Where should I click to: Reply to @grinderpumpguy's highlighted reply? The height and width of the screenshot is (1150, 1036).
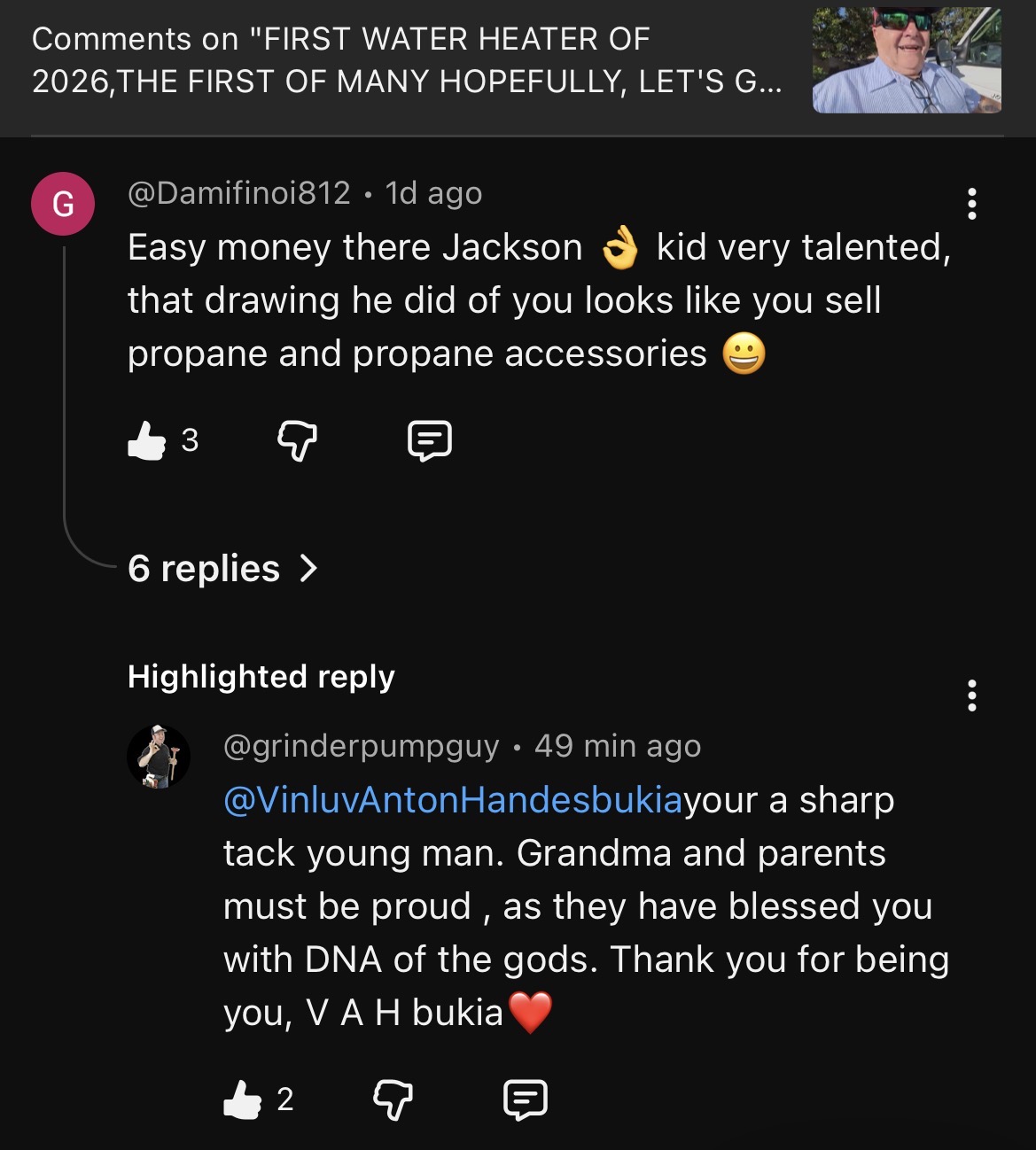pos(526,1099)
